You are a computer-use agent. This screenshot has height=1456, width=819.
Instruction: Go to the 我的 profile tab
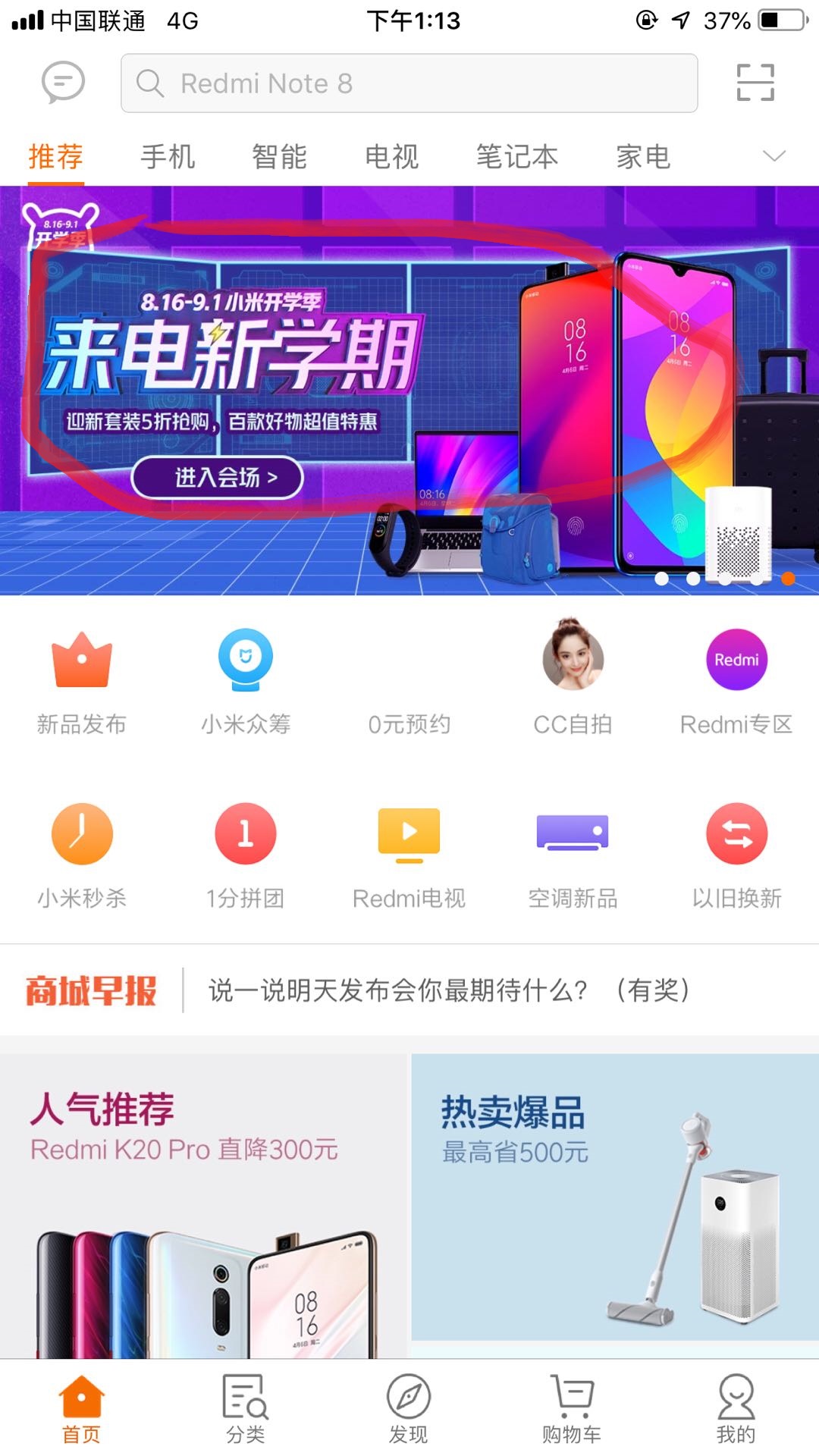pos(736,1408)
